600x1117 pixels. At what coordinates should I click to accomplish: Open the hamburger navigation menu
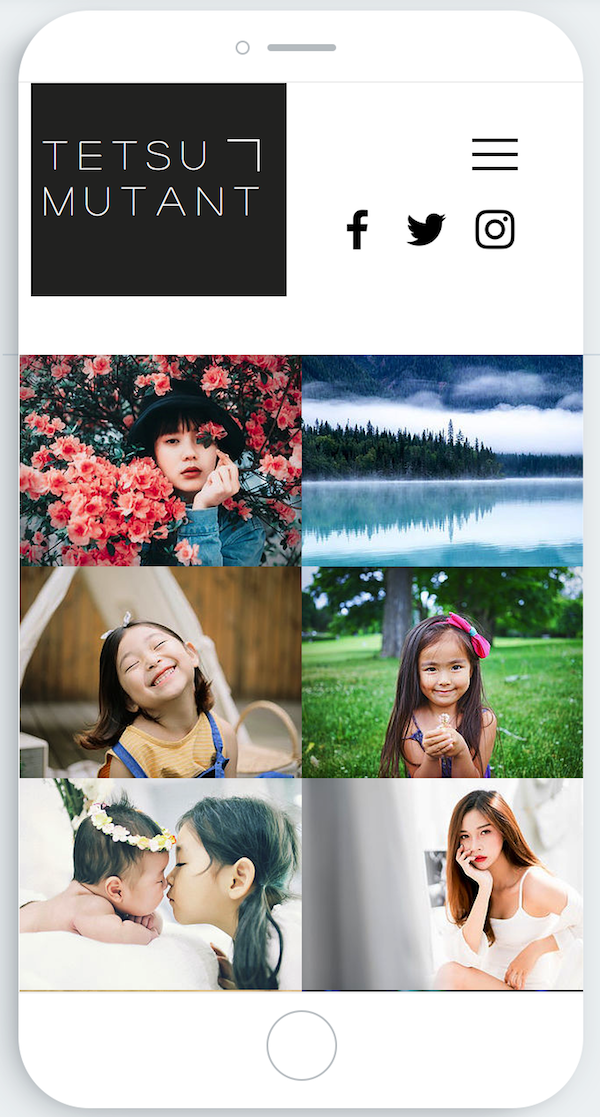coord(495,154)
